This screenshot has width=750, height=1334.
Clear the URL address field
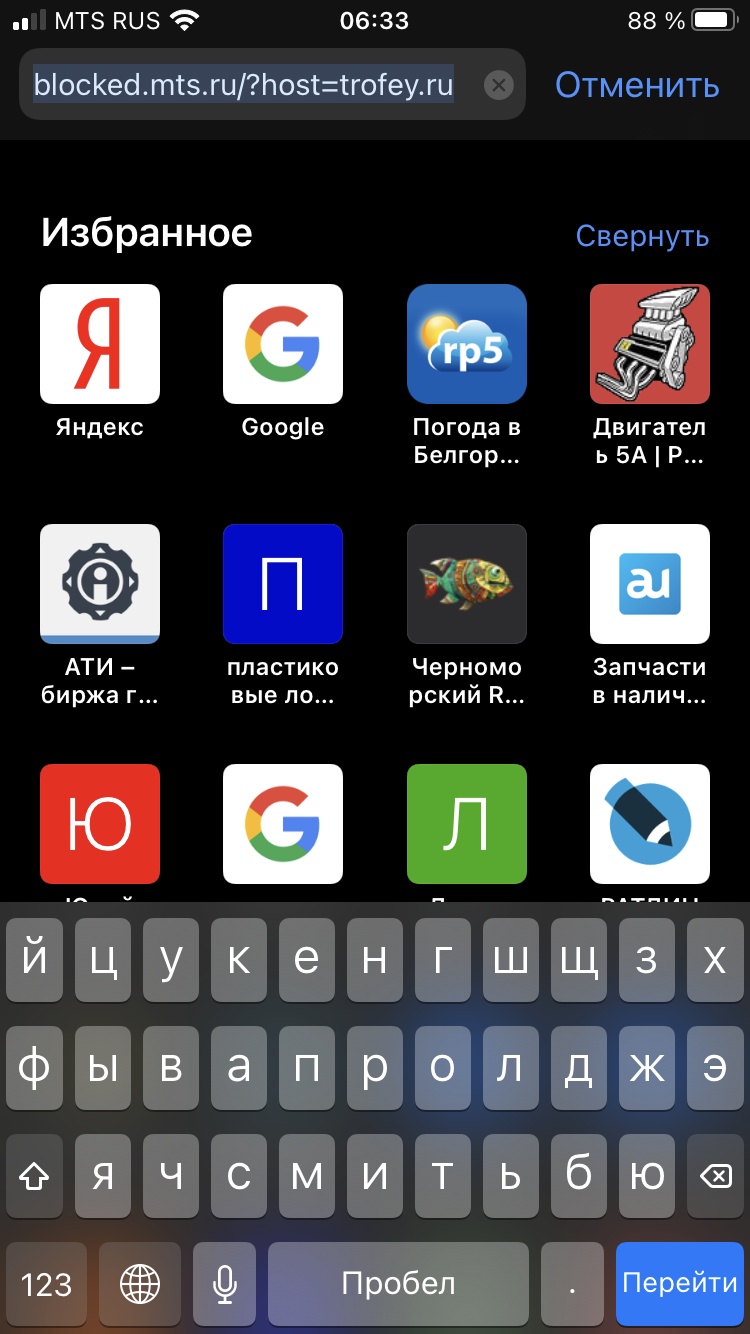(498, 85)
